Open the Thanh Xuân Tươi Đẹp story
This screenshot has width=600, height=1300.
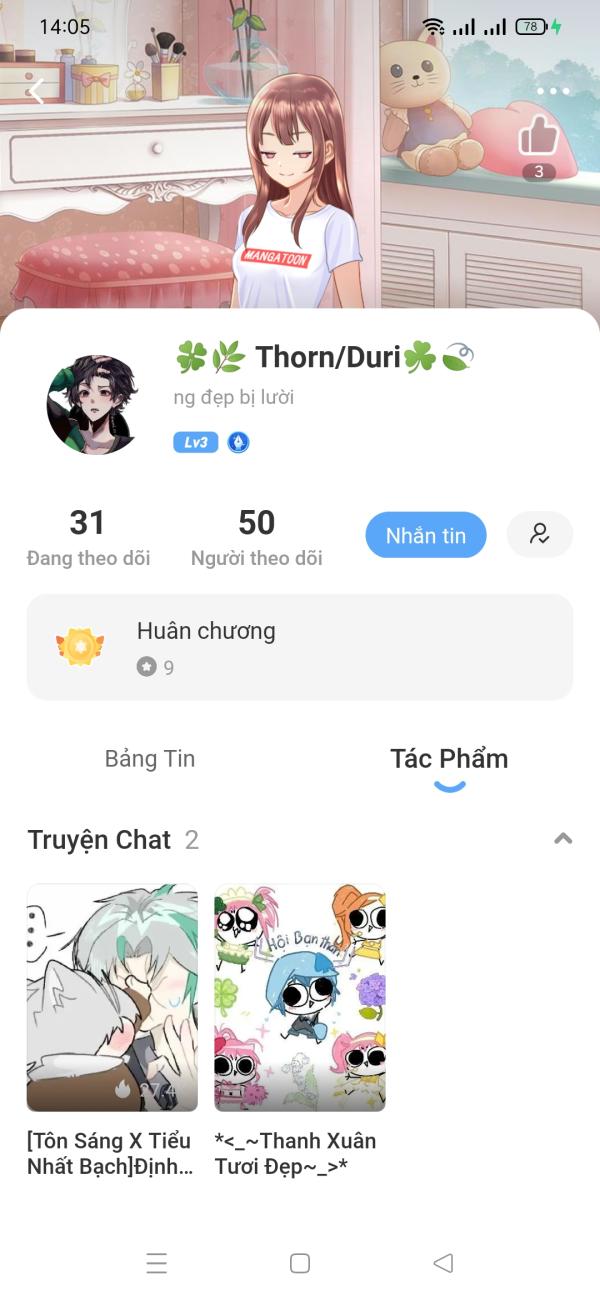(x=300, y=998)
